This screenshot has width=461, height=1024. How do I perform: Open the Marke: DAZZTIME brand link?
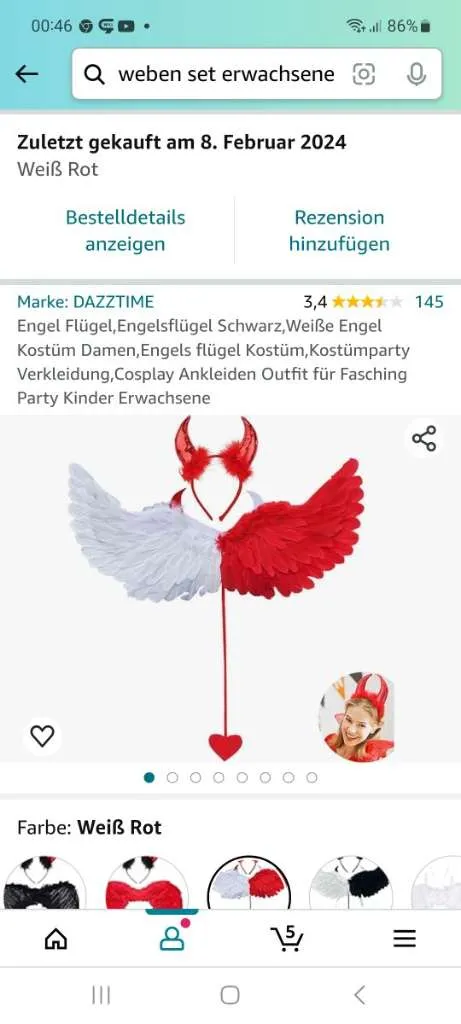coord(86,302)
